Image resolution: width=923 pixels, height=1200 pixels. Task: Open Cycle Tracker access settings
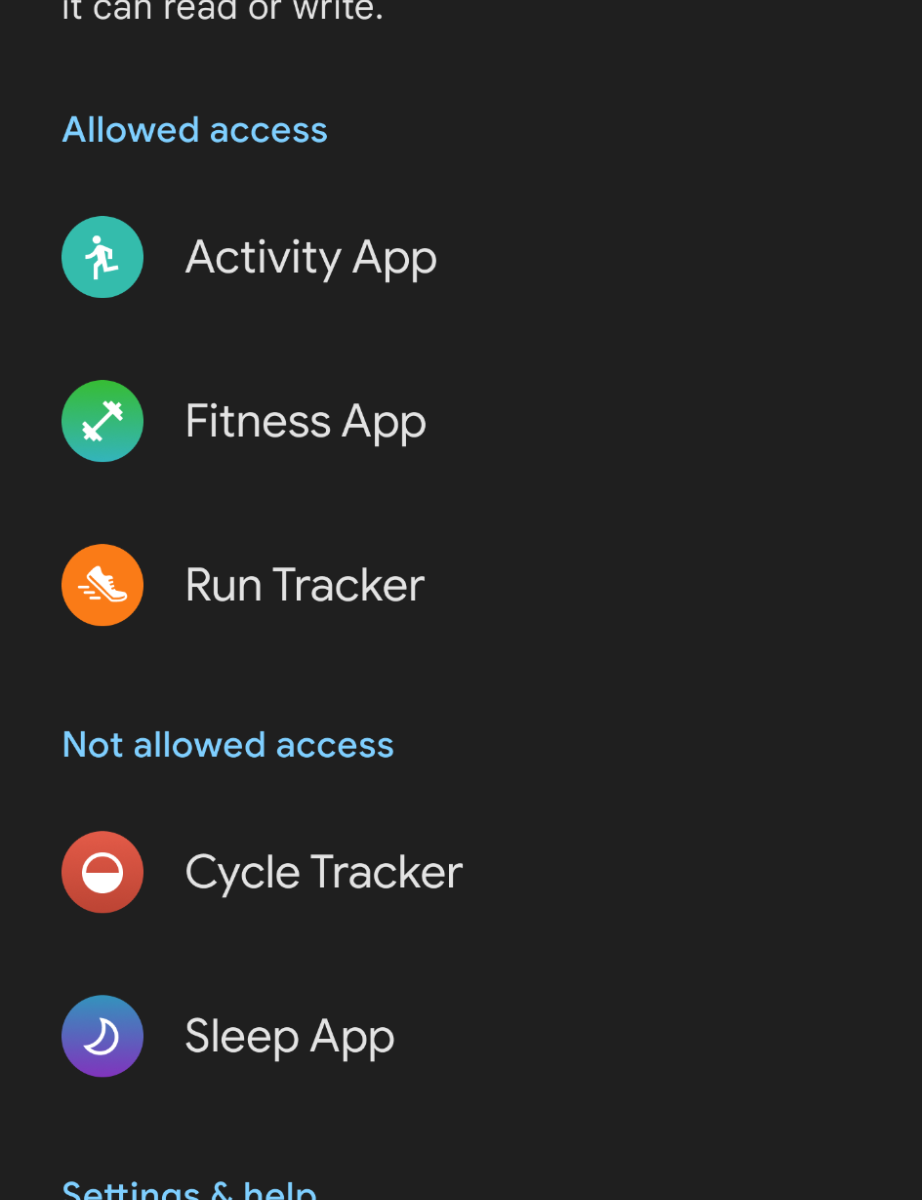click(323, 873)
